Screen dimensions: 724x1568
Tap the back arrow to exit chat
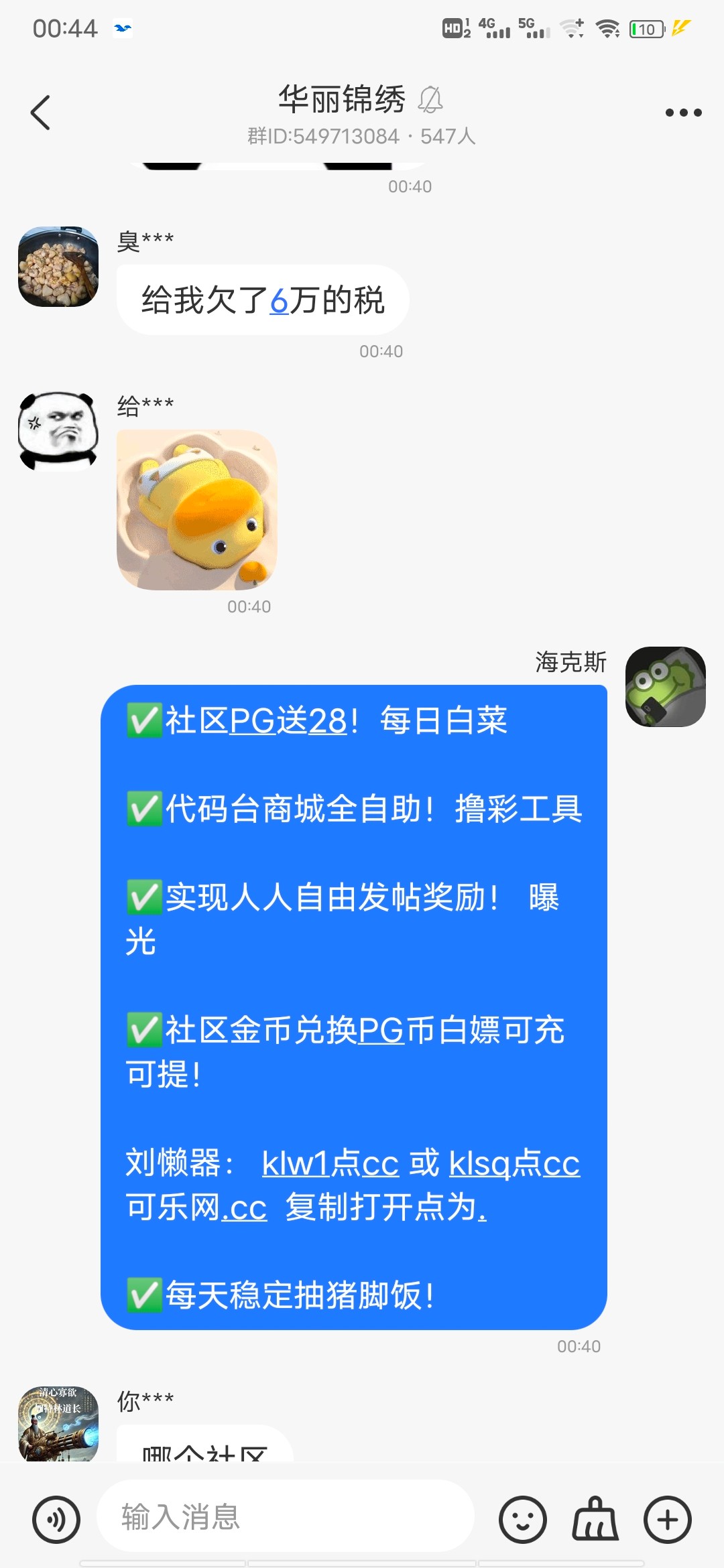(40, 112)
